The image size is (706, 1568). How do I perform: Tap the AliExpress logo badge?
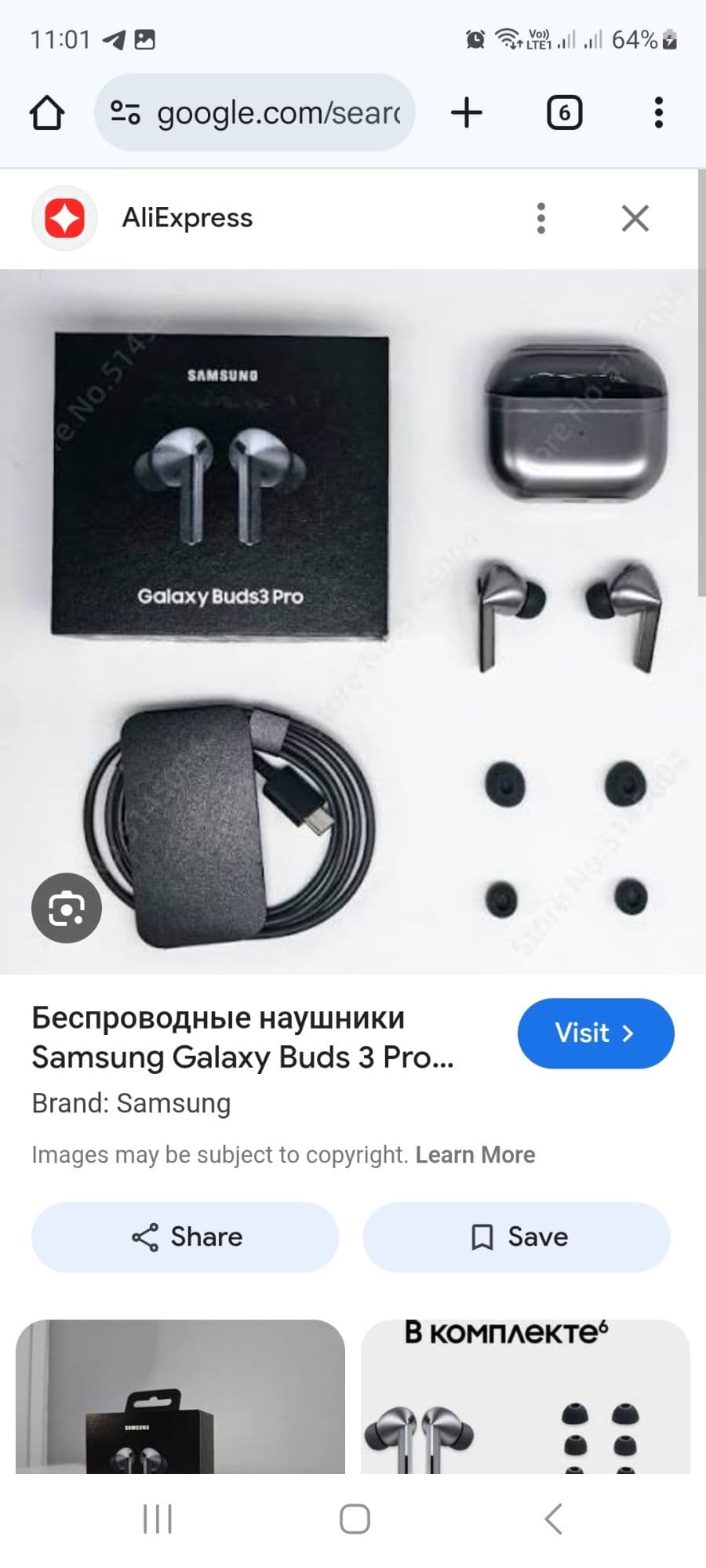[x=64, y=218]
